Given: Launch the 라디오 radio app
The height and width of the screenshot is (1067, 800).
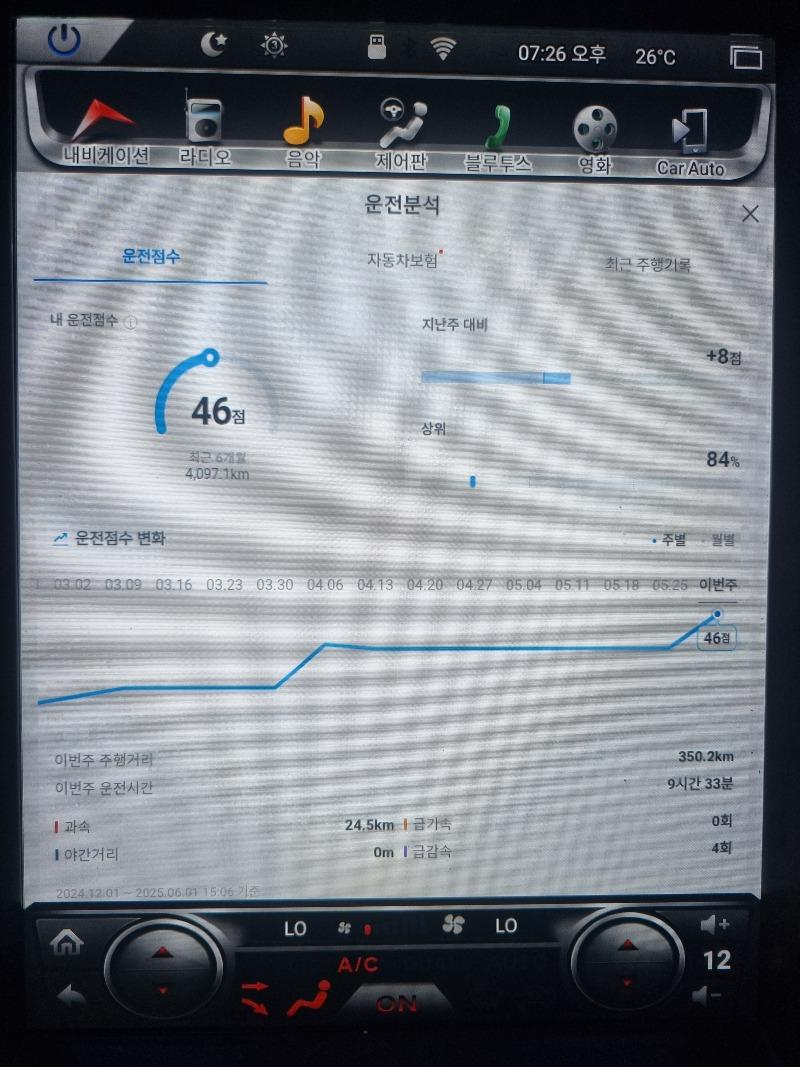Looking at the screenshot, I should click(x=205, y=132).
